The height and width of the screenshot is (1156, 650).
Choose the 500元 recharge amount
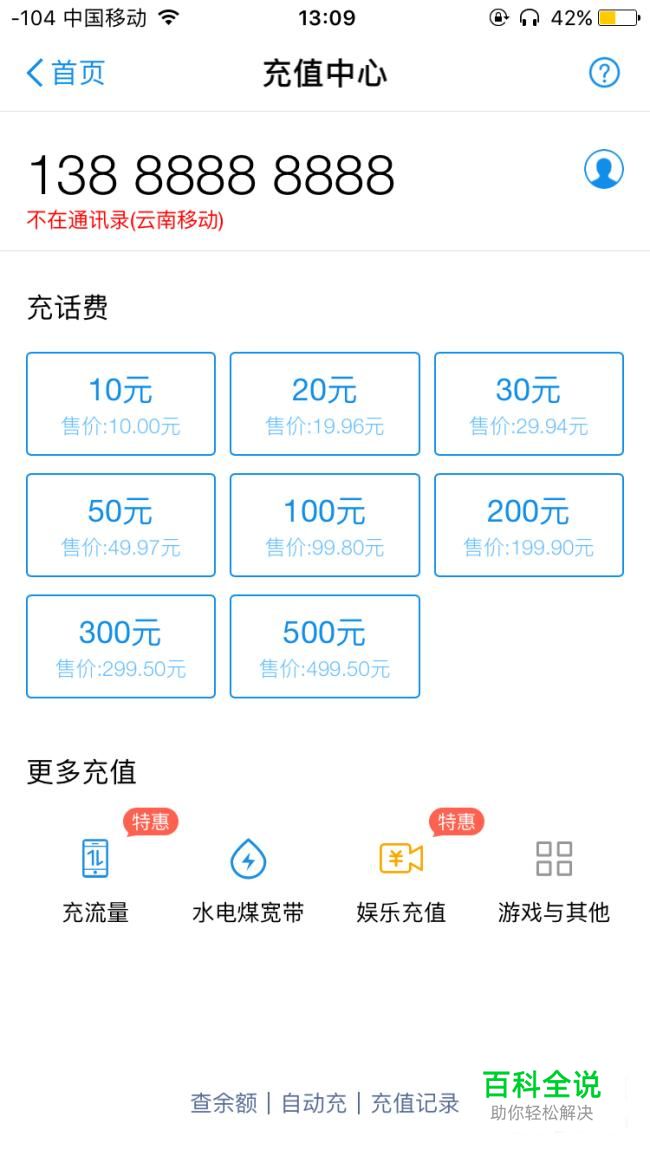click(325, 647)
